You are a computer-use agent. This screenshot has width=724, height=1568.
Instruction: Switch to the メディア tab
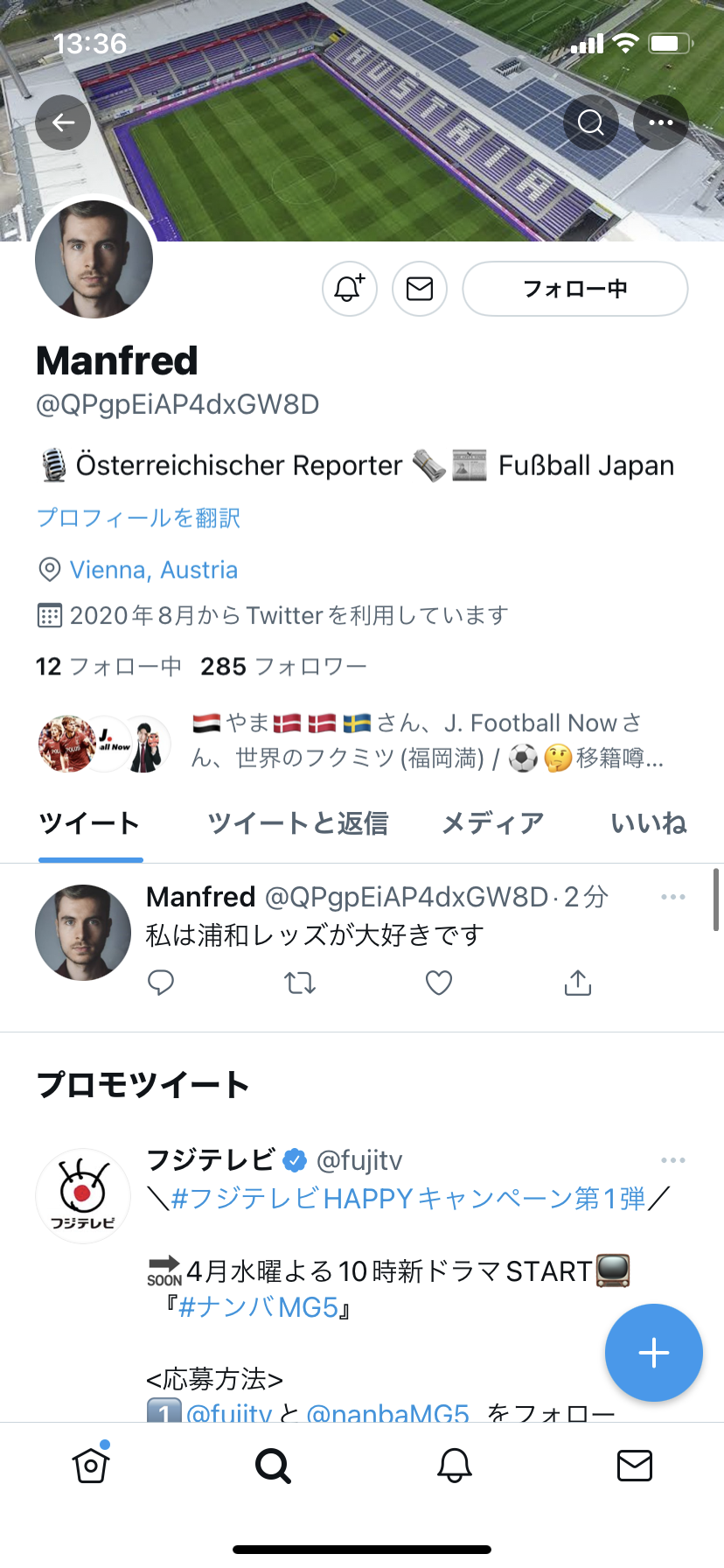click(x=493, y=823)
